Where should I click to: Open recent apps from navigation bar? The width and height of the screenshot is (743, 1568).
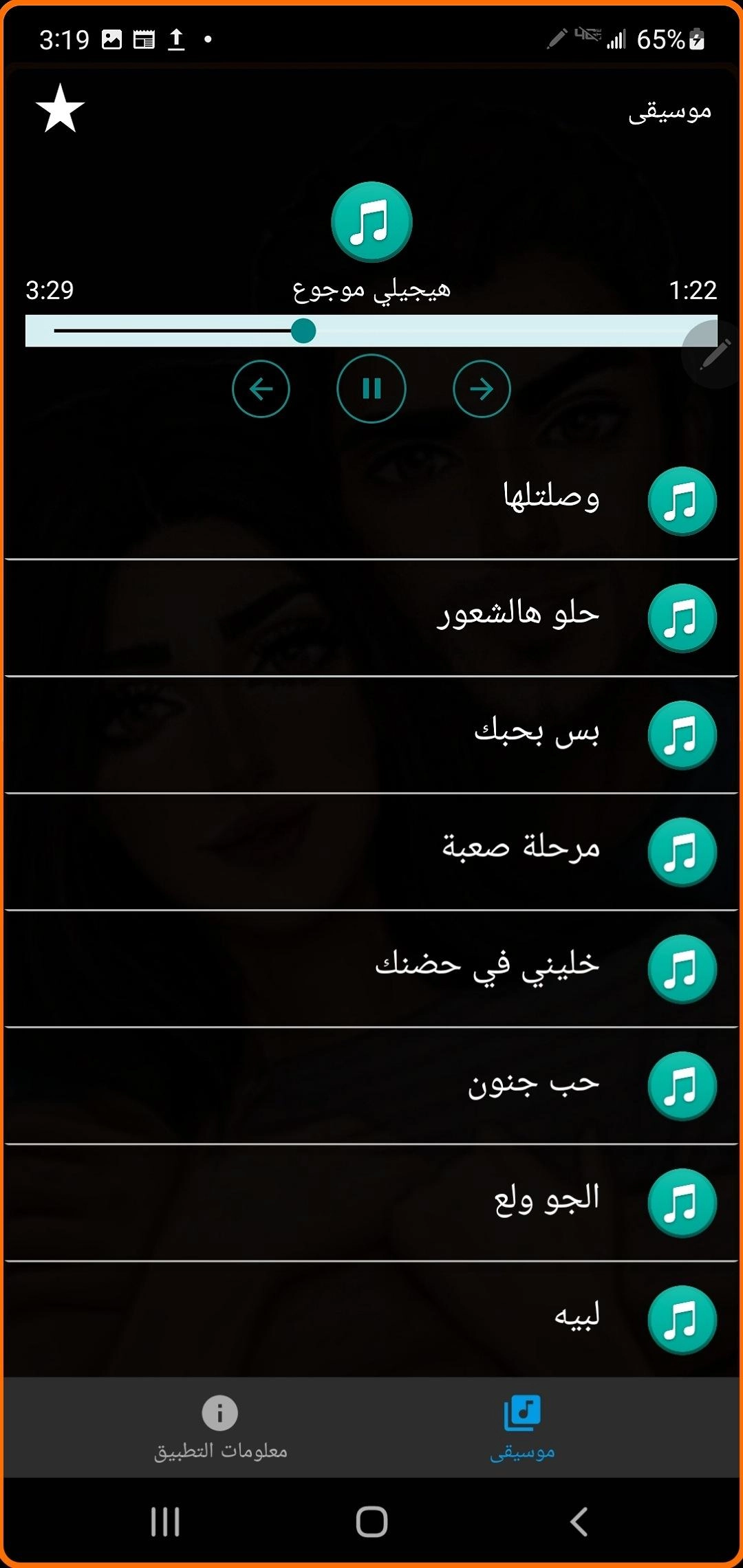pos(165,1521)
